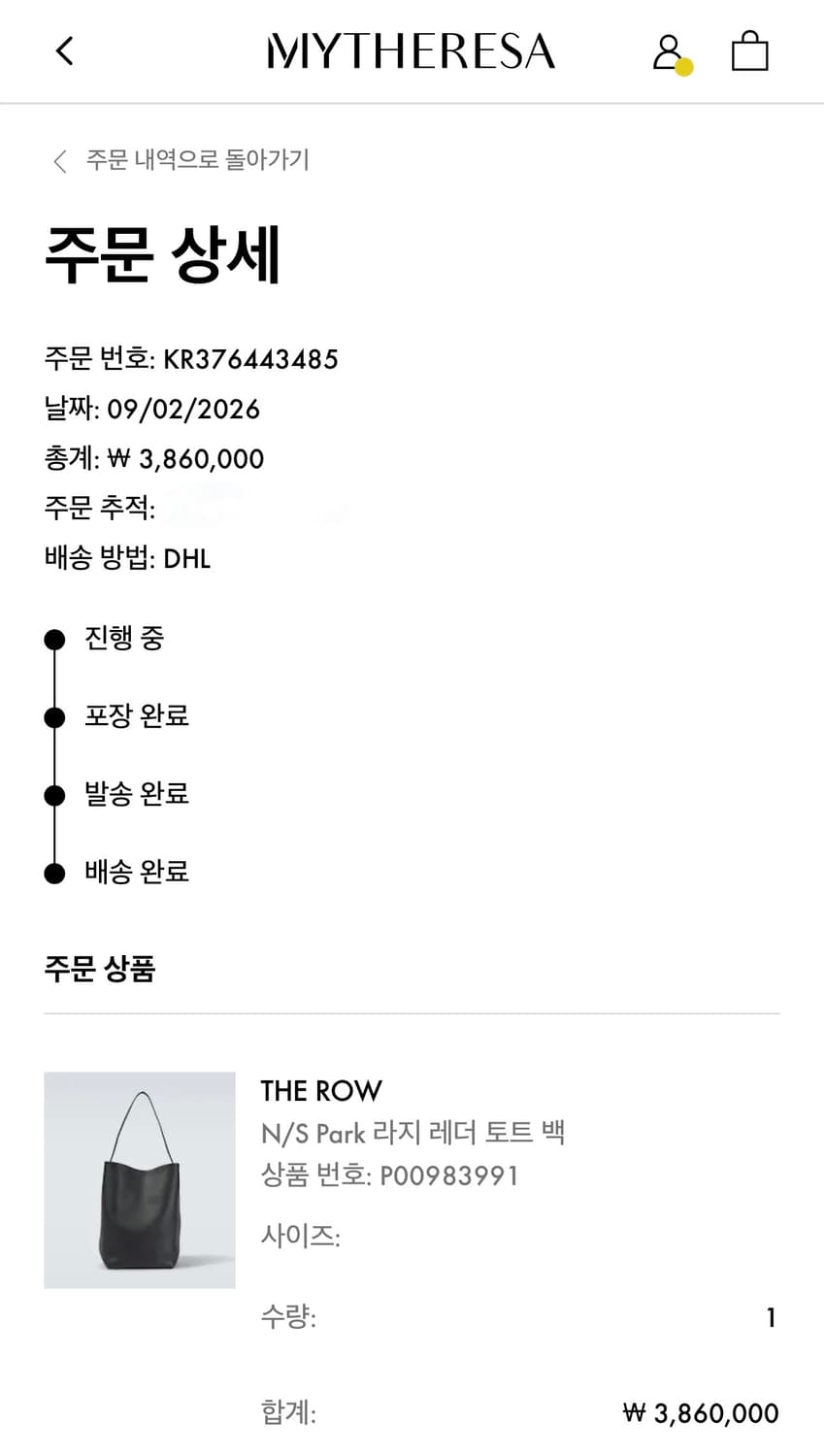This screenshot has height=1456, width=824.
Task: Click the 발송 완료 timeline marker
Action: click(53, 794)
